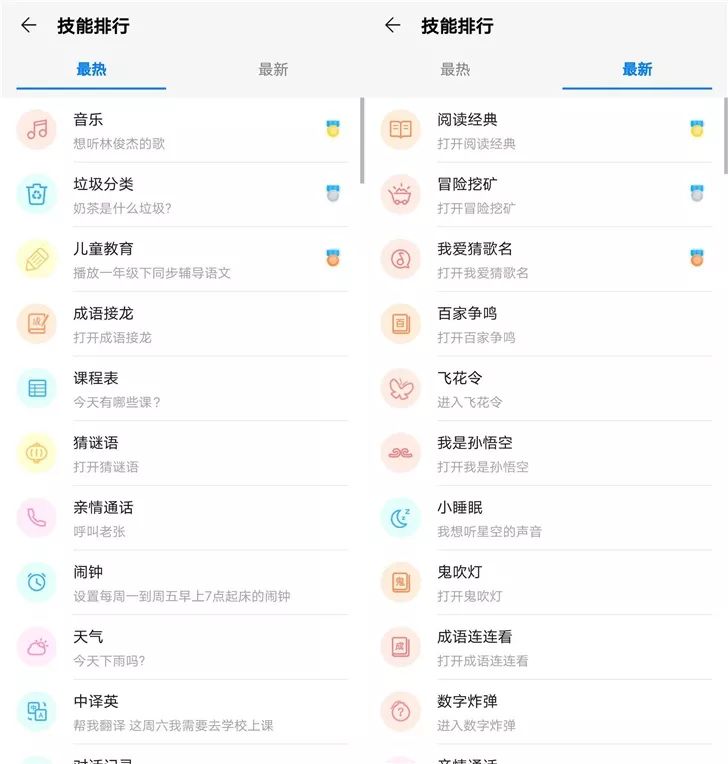Select the 猜谜语 lantern icon
This screenshot has height=764, width=728.
click(37, 454)
